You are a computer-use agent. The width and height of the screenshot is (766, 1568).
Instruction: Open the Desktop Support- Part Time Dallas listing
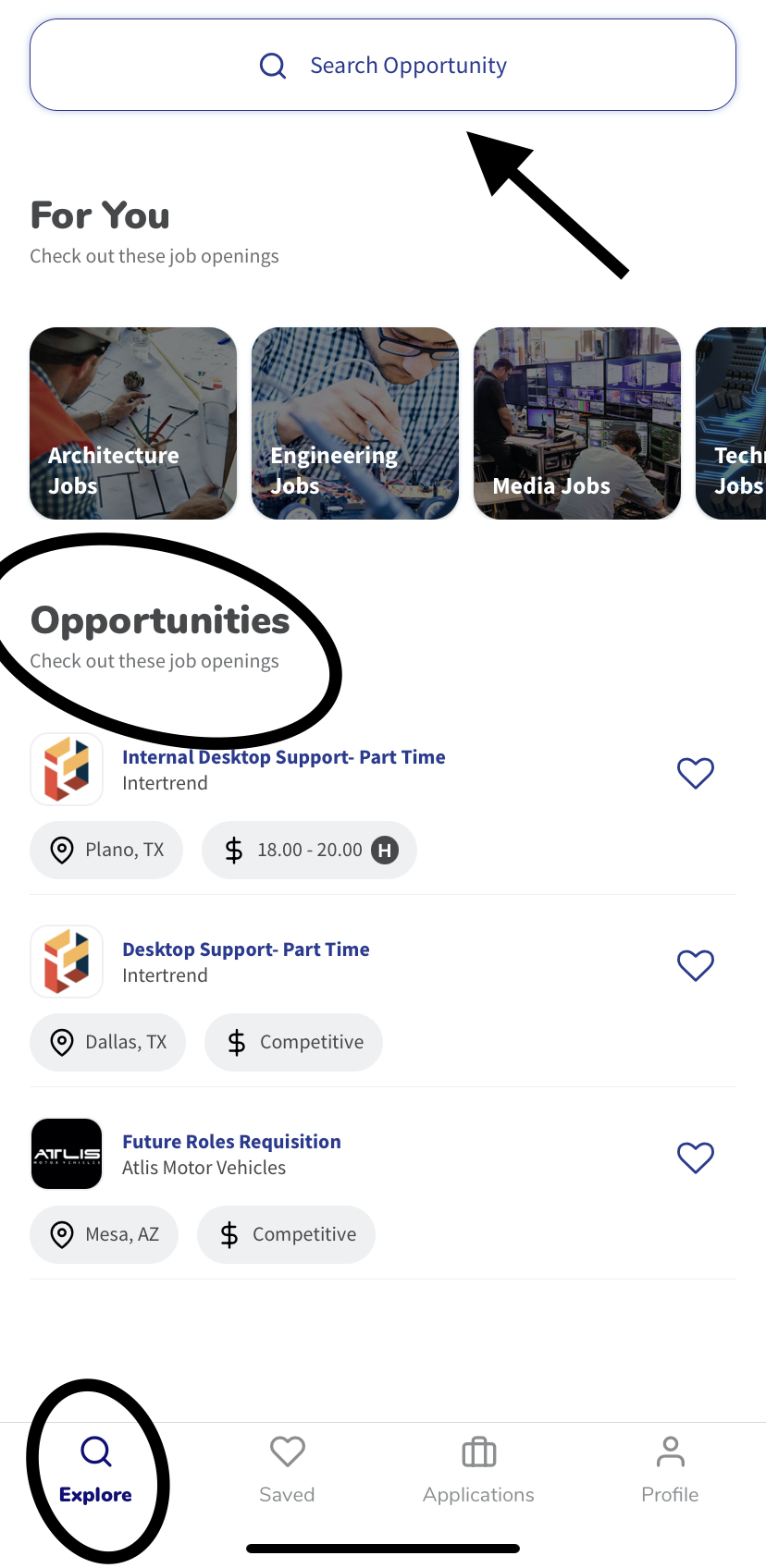[x=245, y=949]
